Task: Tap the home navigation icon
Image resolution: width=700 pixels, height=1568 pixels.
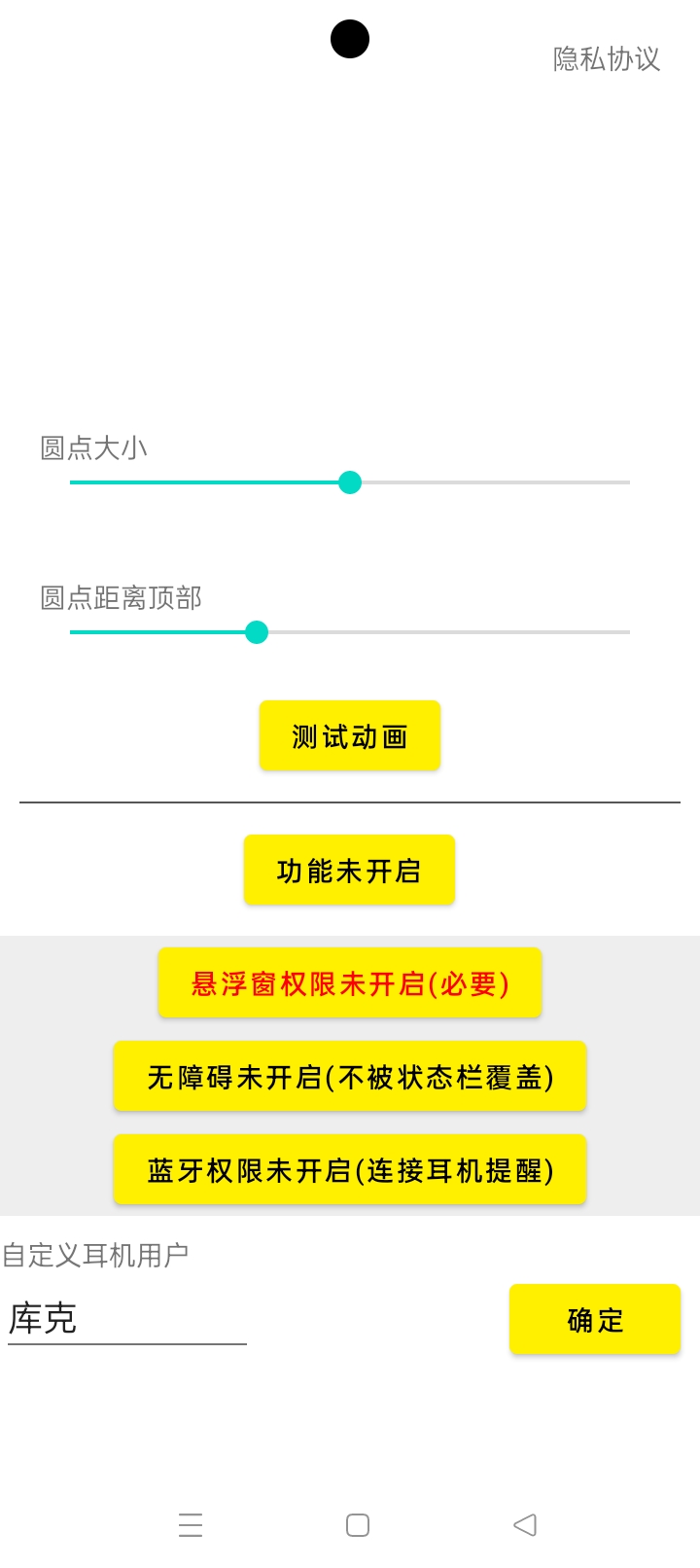Action: [x=359, y=1526]
